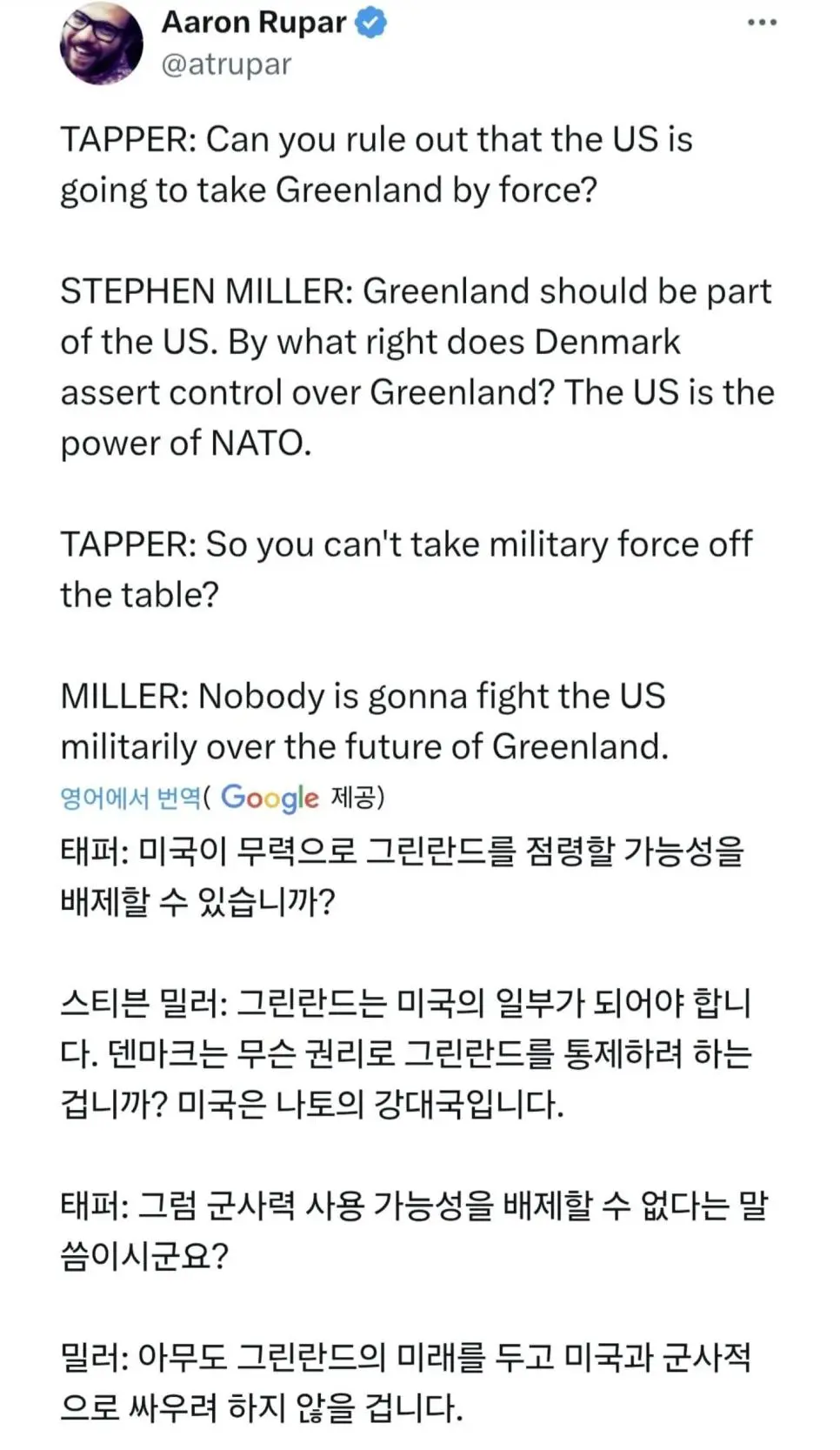Open Aaron Rupar's profile picture
840x1450 pixels.
click(x=101, y=43)
